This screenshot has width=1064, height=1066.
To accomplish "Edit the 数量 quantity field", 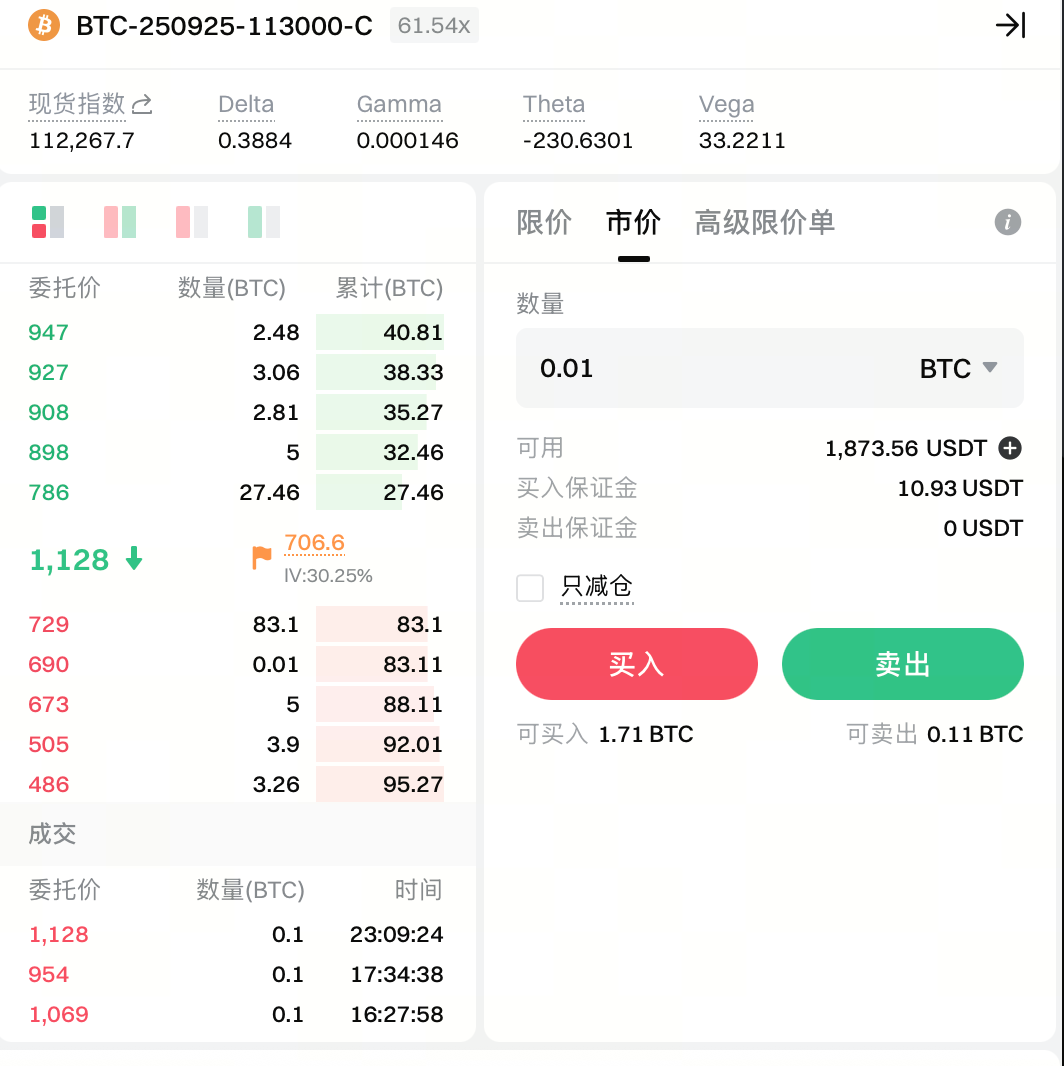I will tap(700, 368).
